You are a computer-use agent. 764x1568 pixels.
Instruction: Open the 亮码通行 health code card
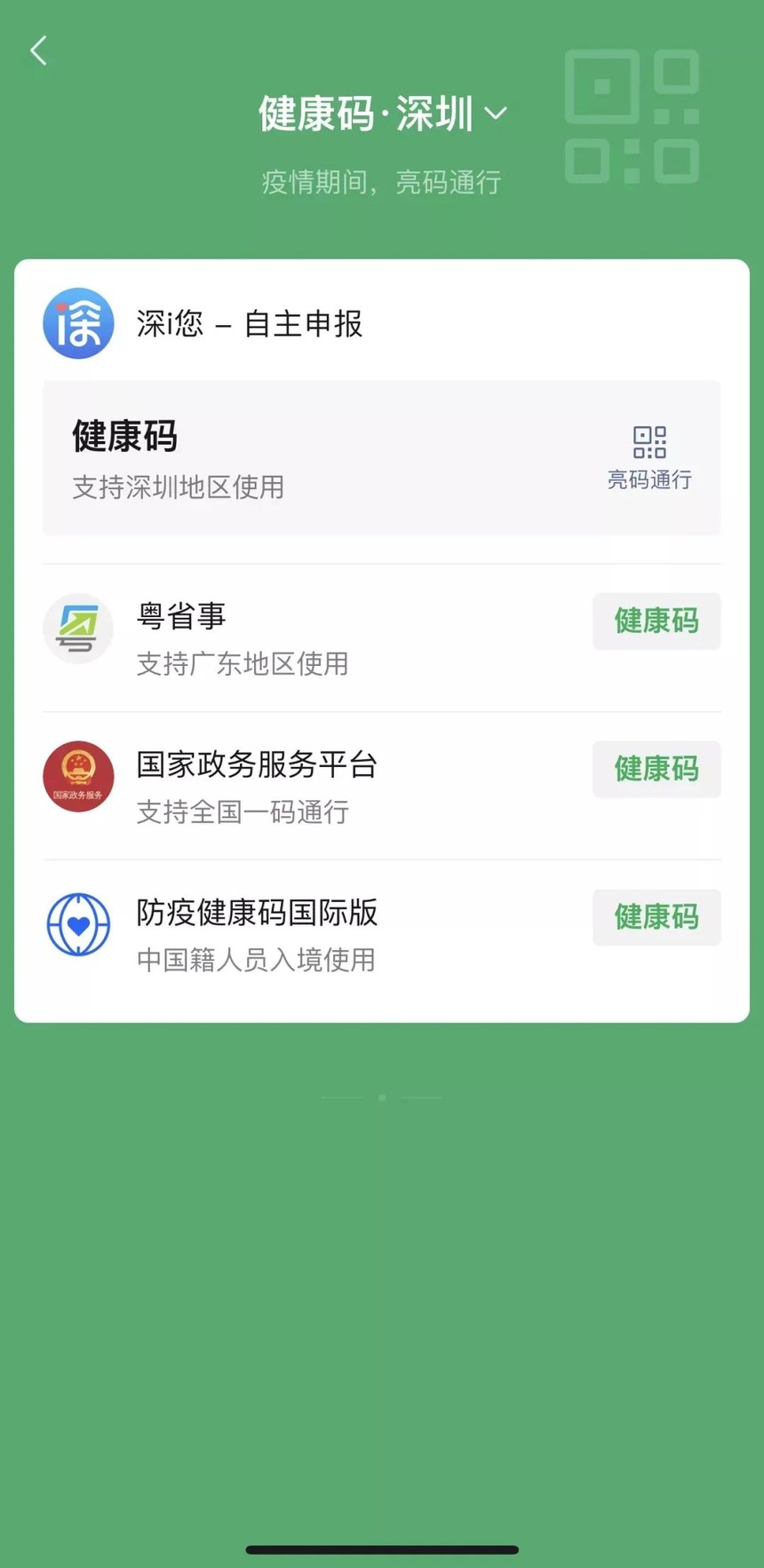click(649, 458)
